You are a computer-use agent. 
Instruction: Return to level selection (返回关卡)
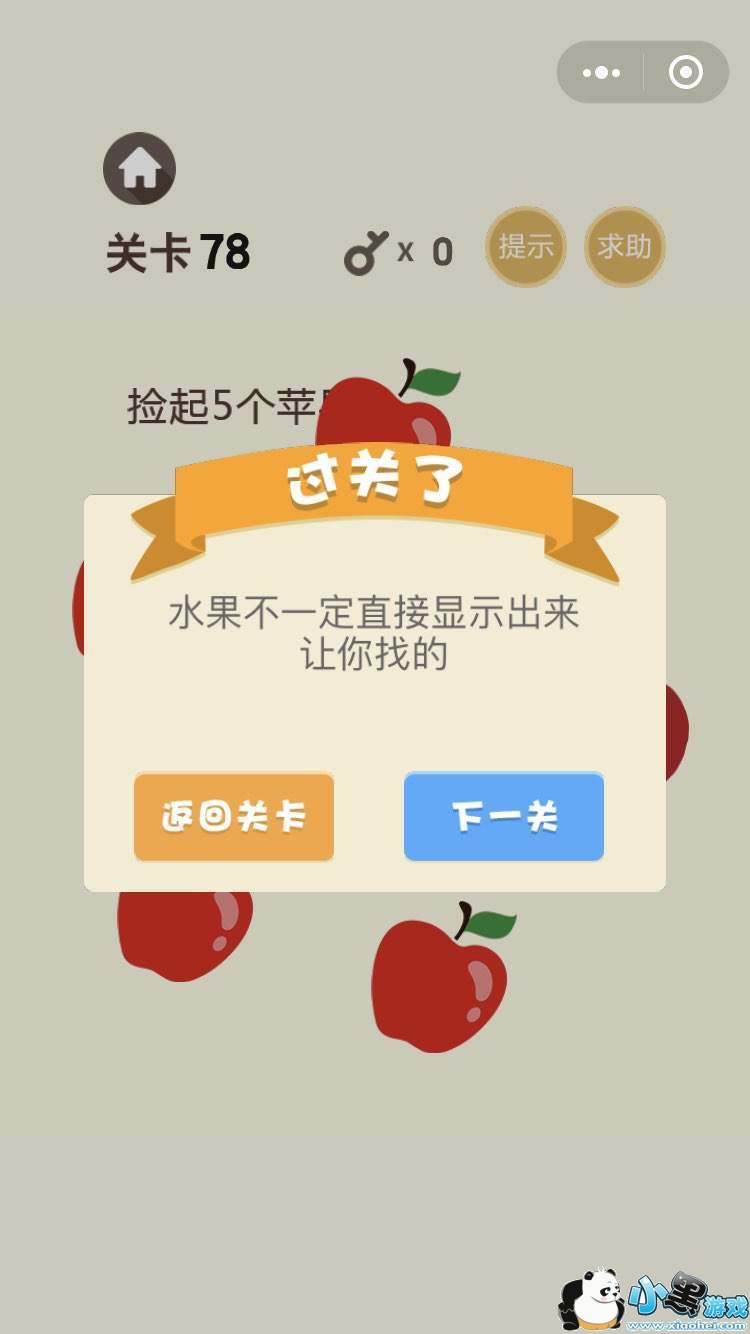tap(234, 816)
